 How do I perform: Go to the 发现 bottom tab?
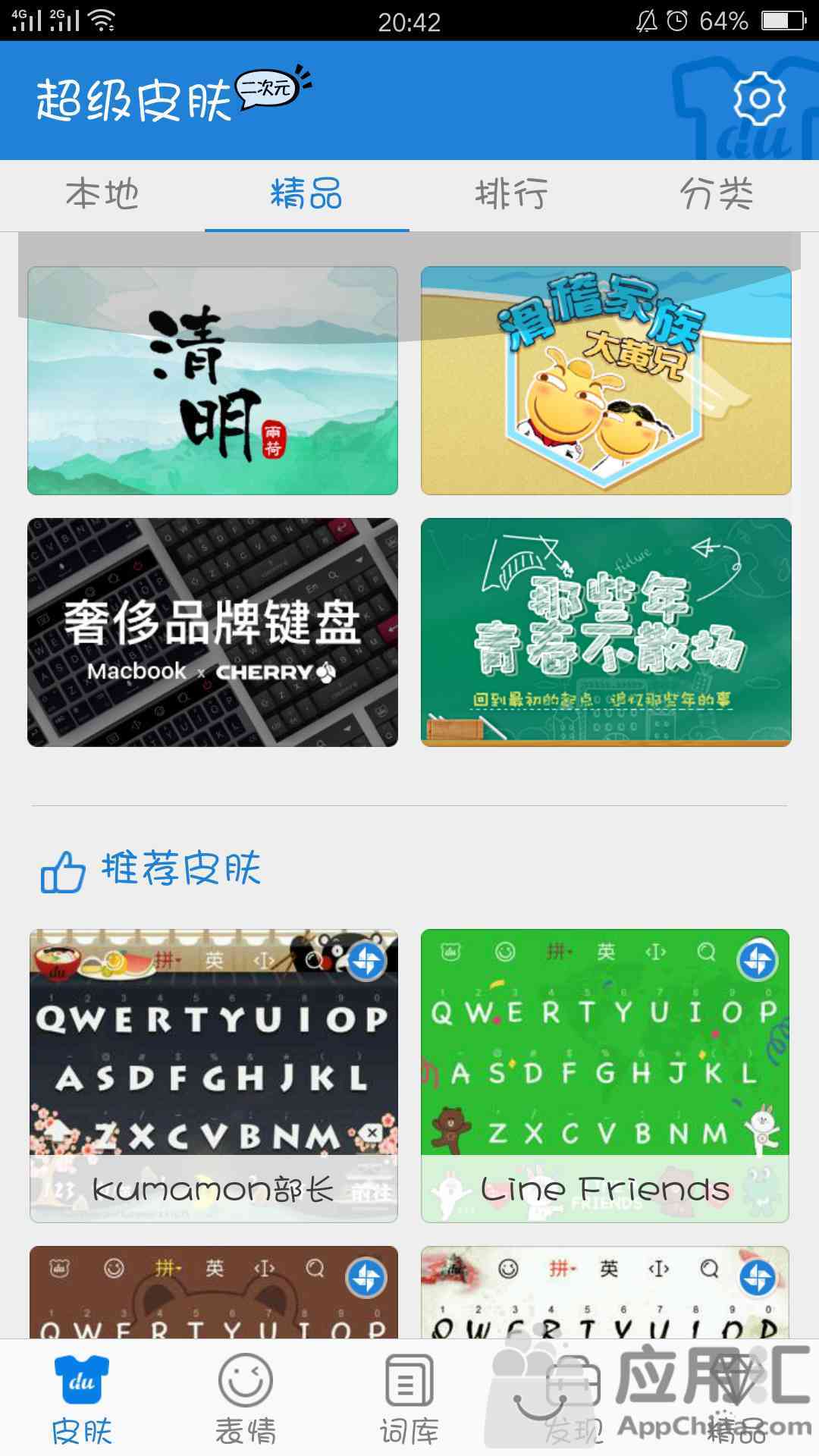pyautogui.click(x=573, y=1399)
